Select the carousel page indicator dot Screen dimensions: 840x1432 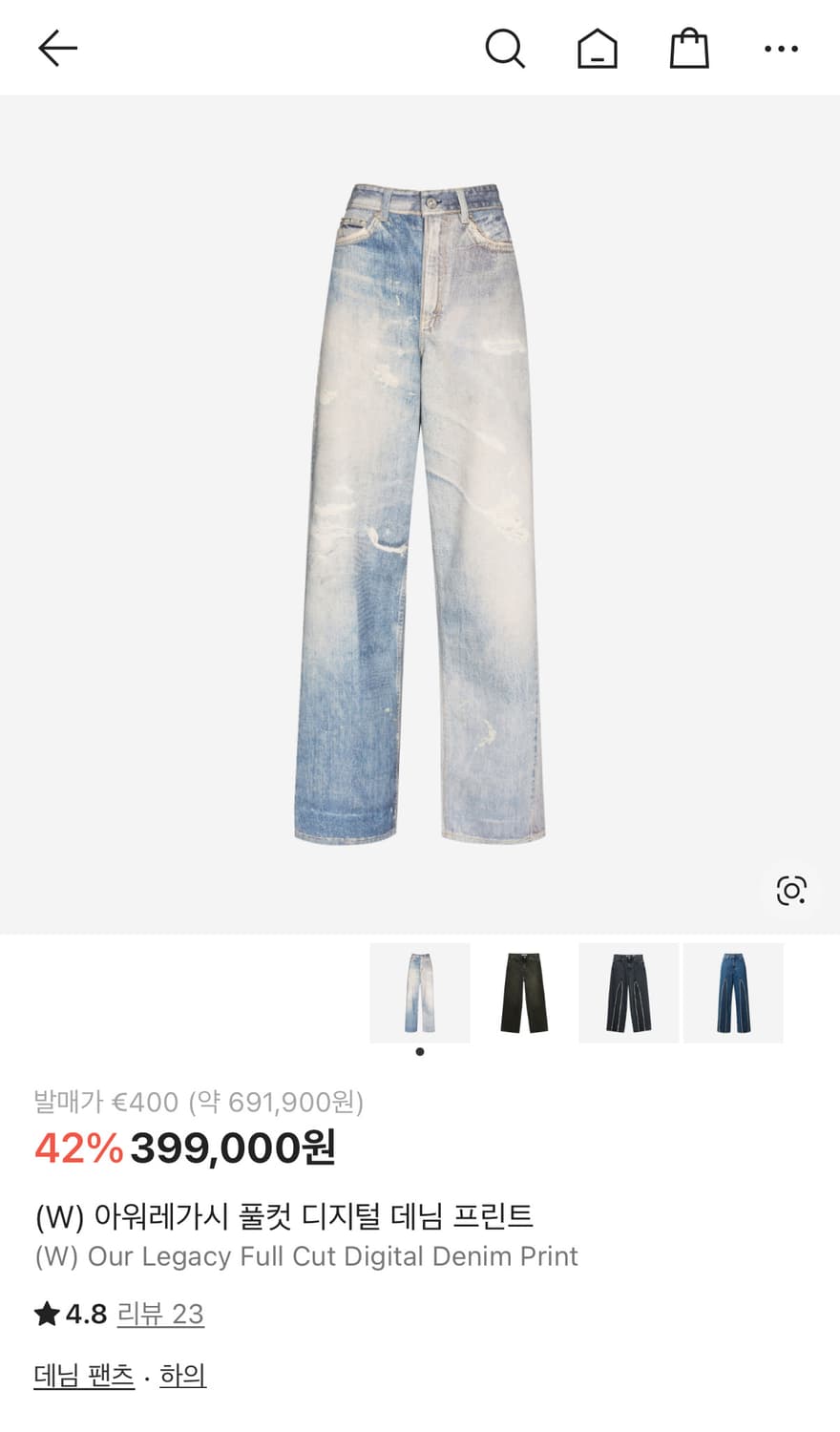pyautogui.click(x=419, y=1051)
